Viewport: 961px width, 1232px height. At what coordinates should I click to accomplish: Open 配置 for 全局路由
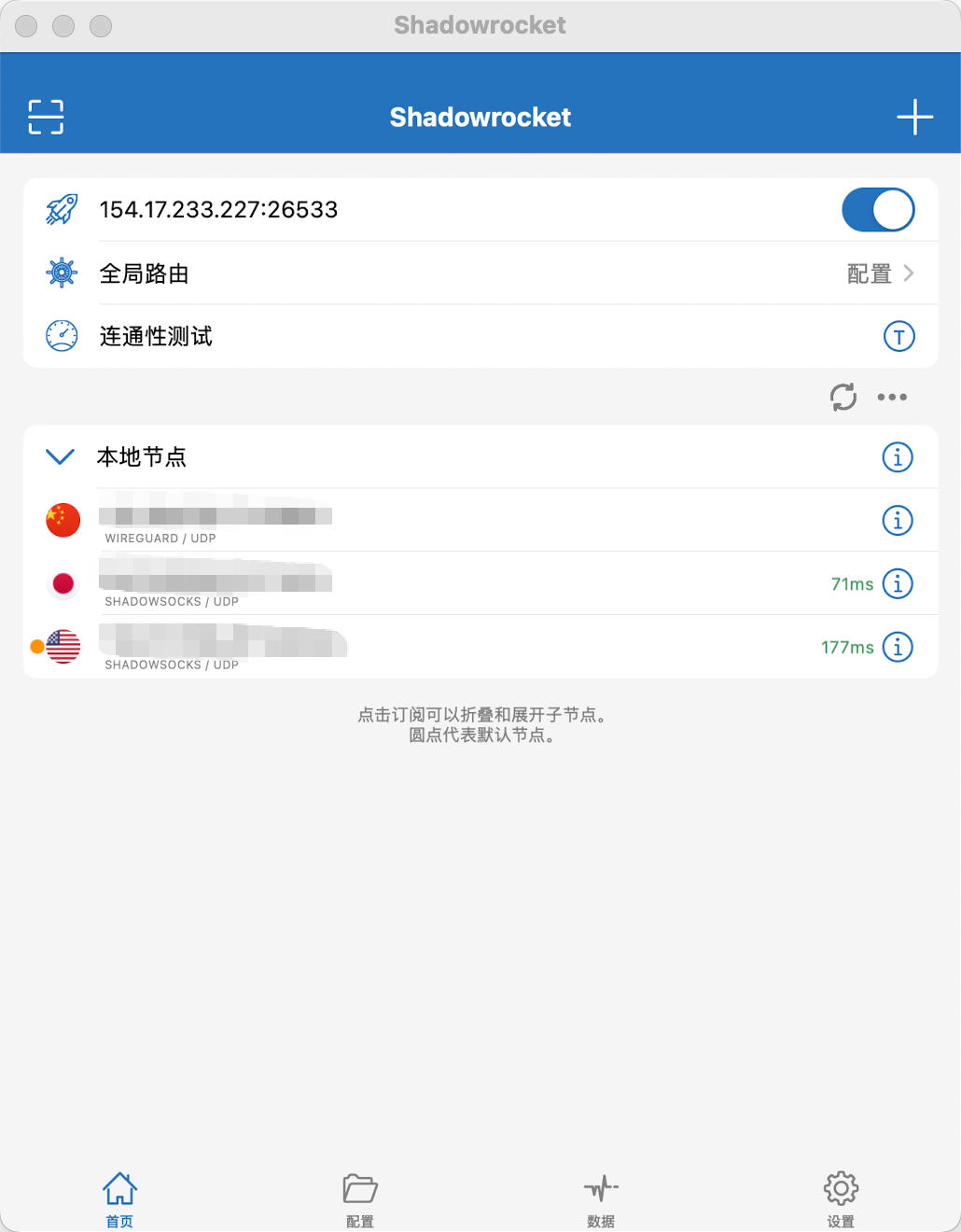(869, 273)
